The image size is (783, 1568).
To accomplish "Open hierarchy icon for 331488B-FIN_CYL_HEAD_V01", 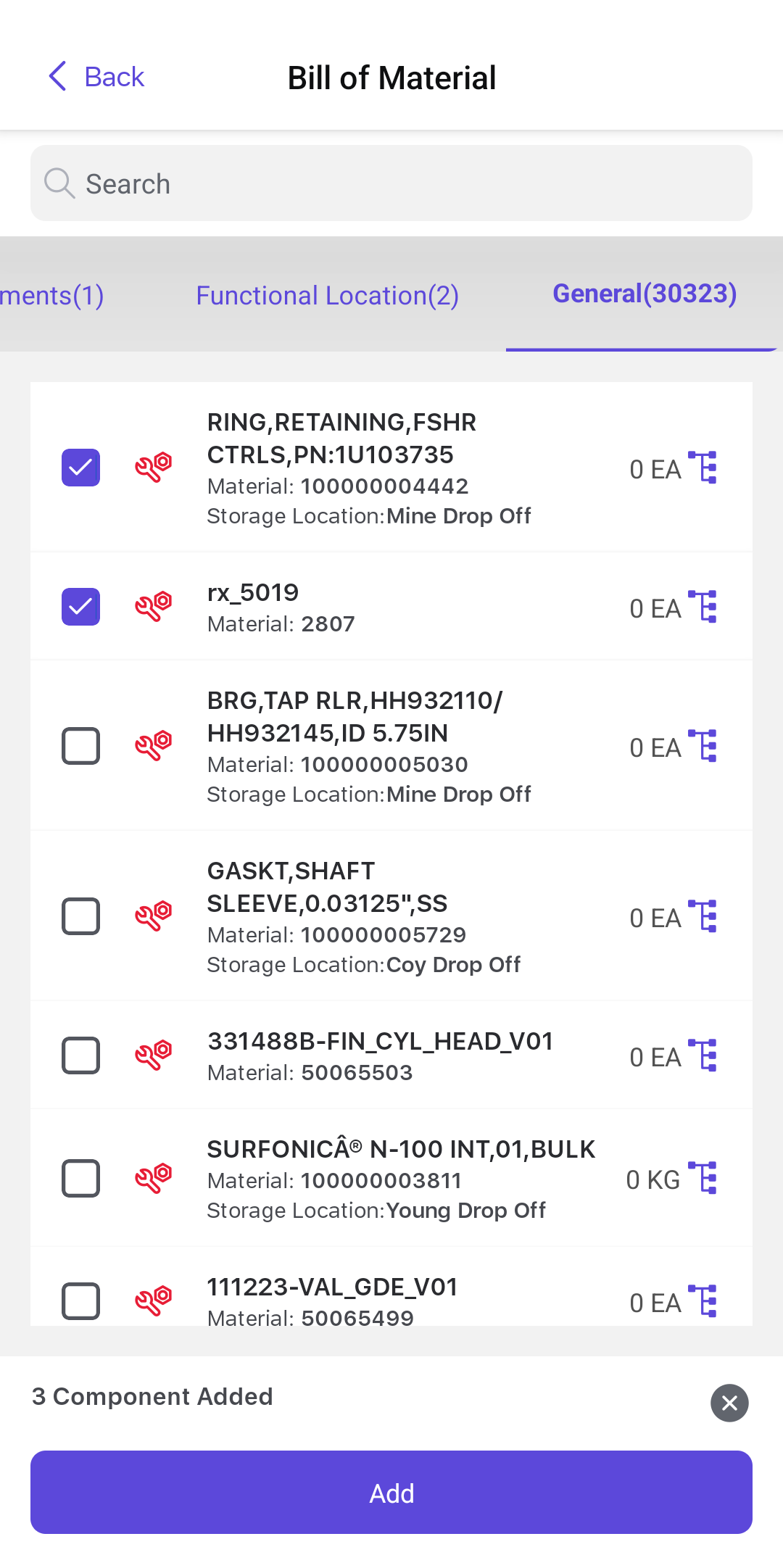I will click(703, 1055).
